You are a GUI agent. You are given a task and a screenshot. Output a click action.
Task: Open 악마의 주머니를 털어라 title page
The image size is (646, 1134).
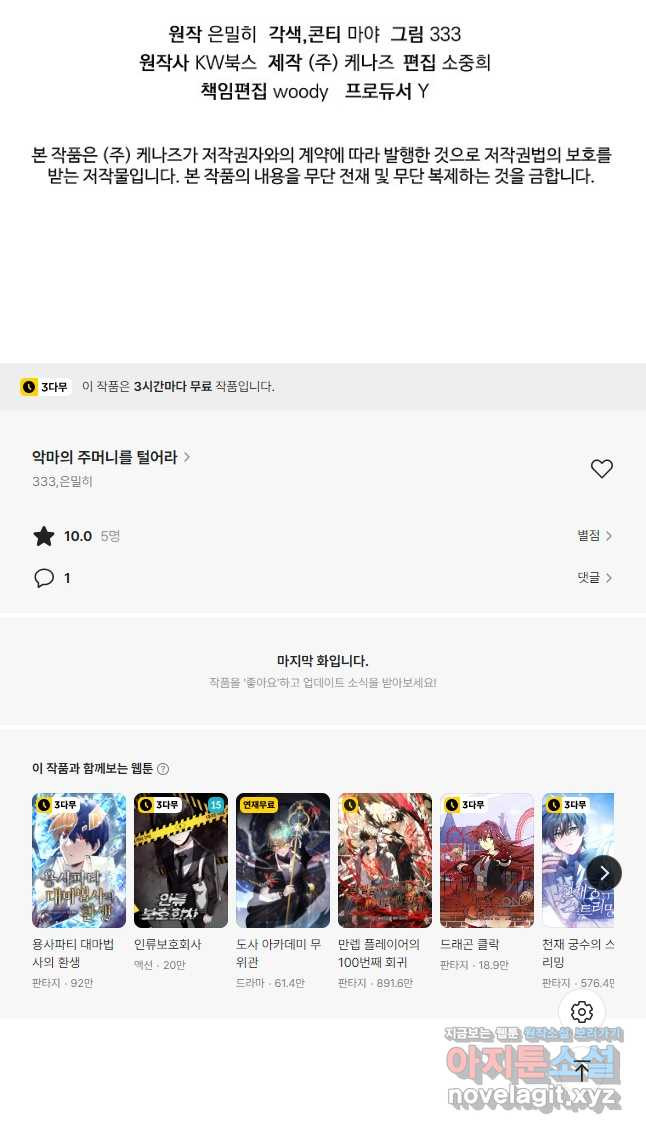click(x=111, y=457)
